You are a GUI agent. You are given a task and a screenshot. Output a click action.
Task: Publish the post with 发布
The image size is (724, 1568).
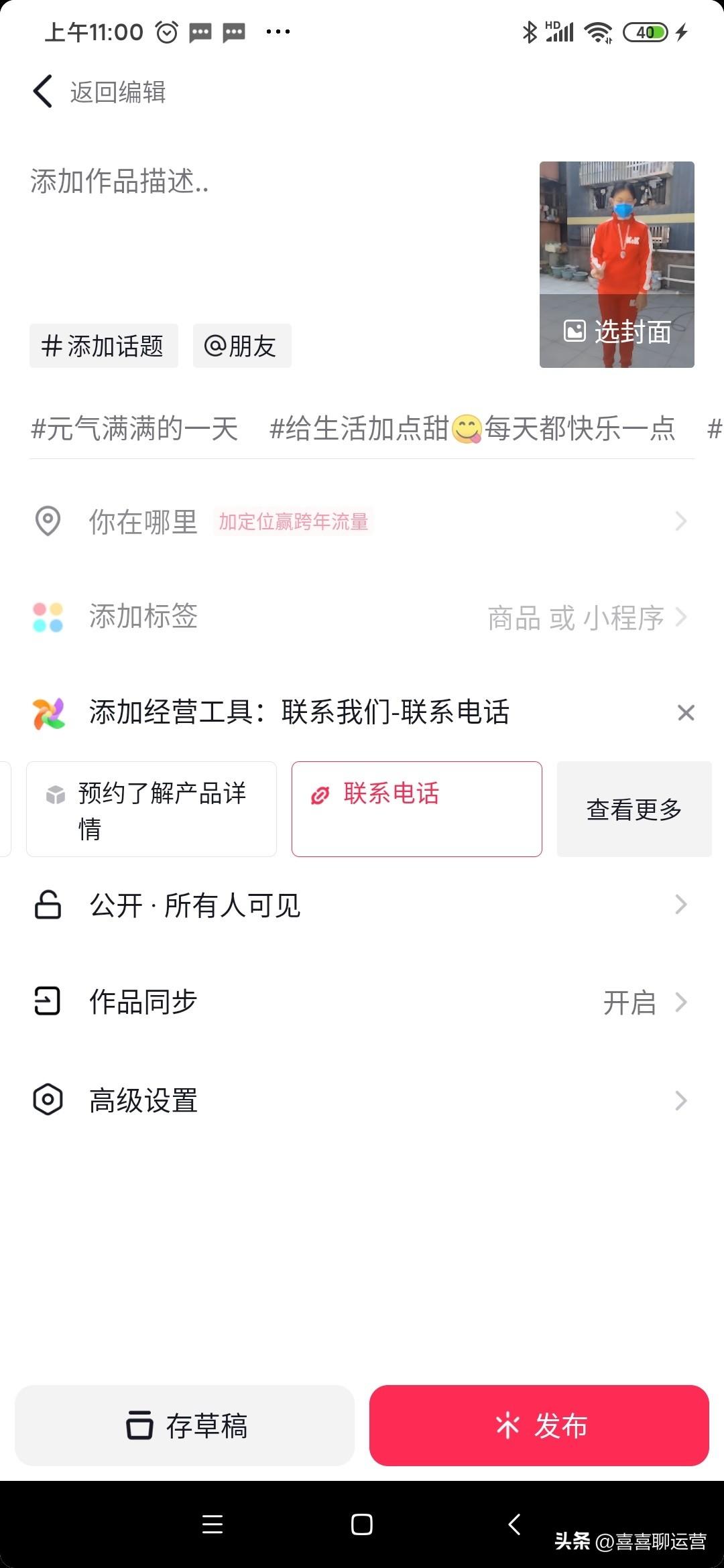click(x=539, y=1425)
